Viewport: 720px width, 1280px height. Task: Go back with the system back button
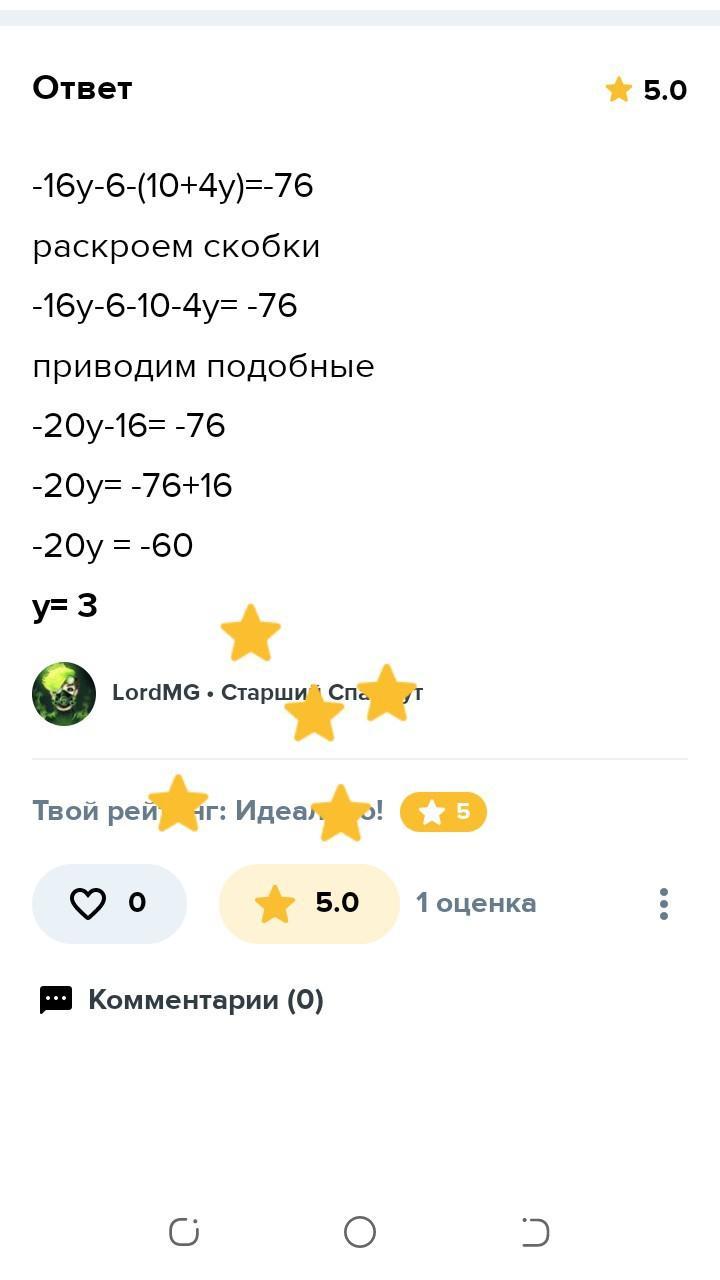click(x=536, y=1232)
